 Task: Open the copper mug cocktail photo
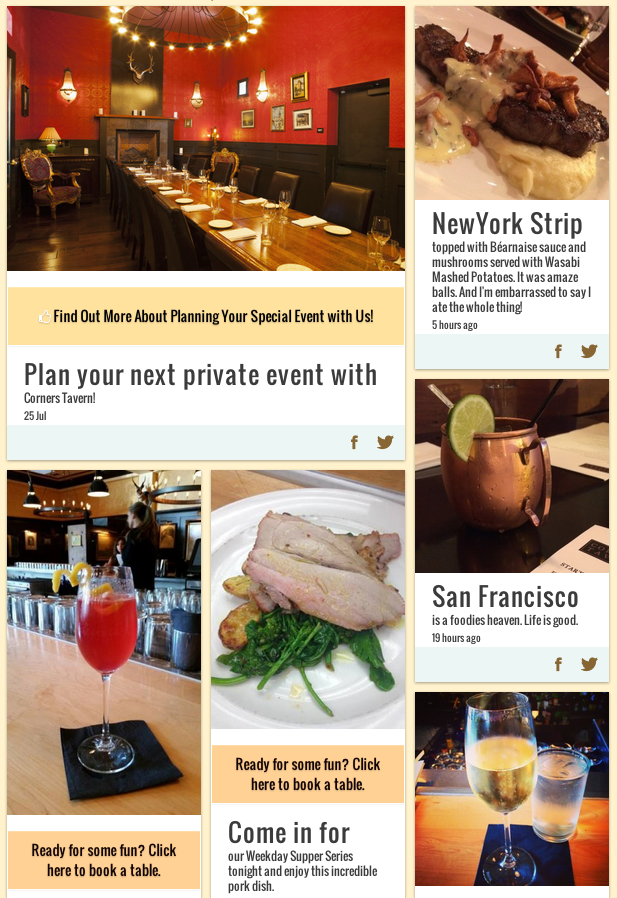[x=512, y=475]
